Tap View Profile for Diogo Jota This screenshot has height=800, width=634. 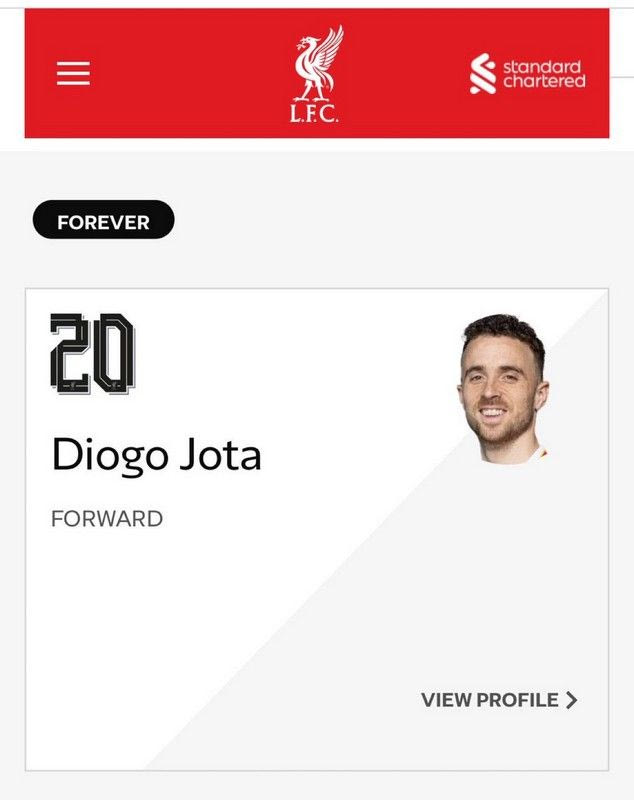click(499, 700)
